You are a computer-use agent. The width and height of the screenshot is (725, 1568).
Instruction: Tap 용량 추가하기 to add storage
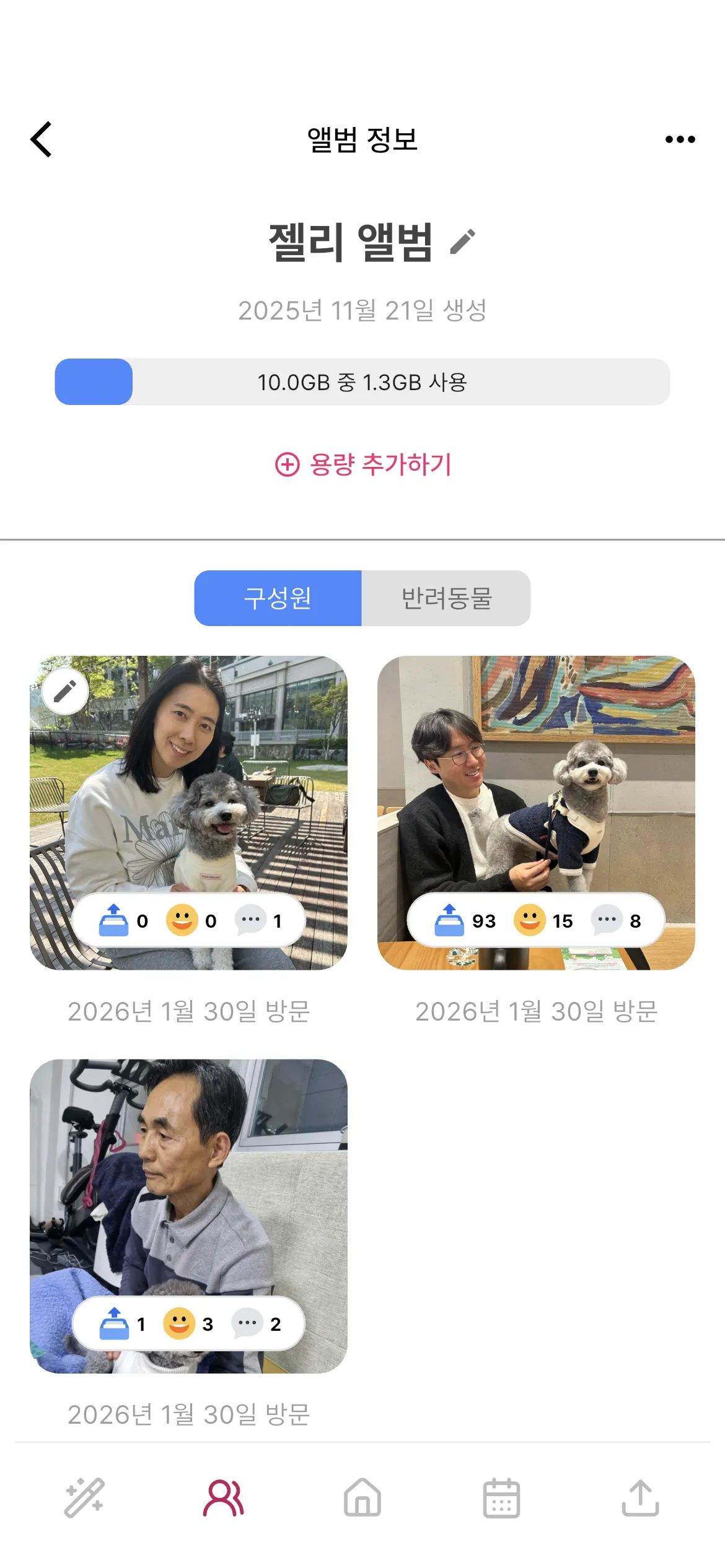click(362, 464)
